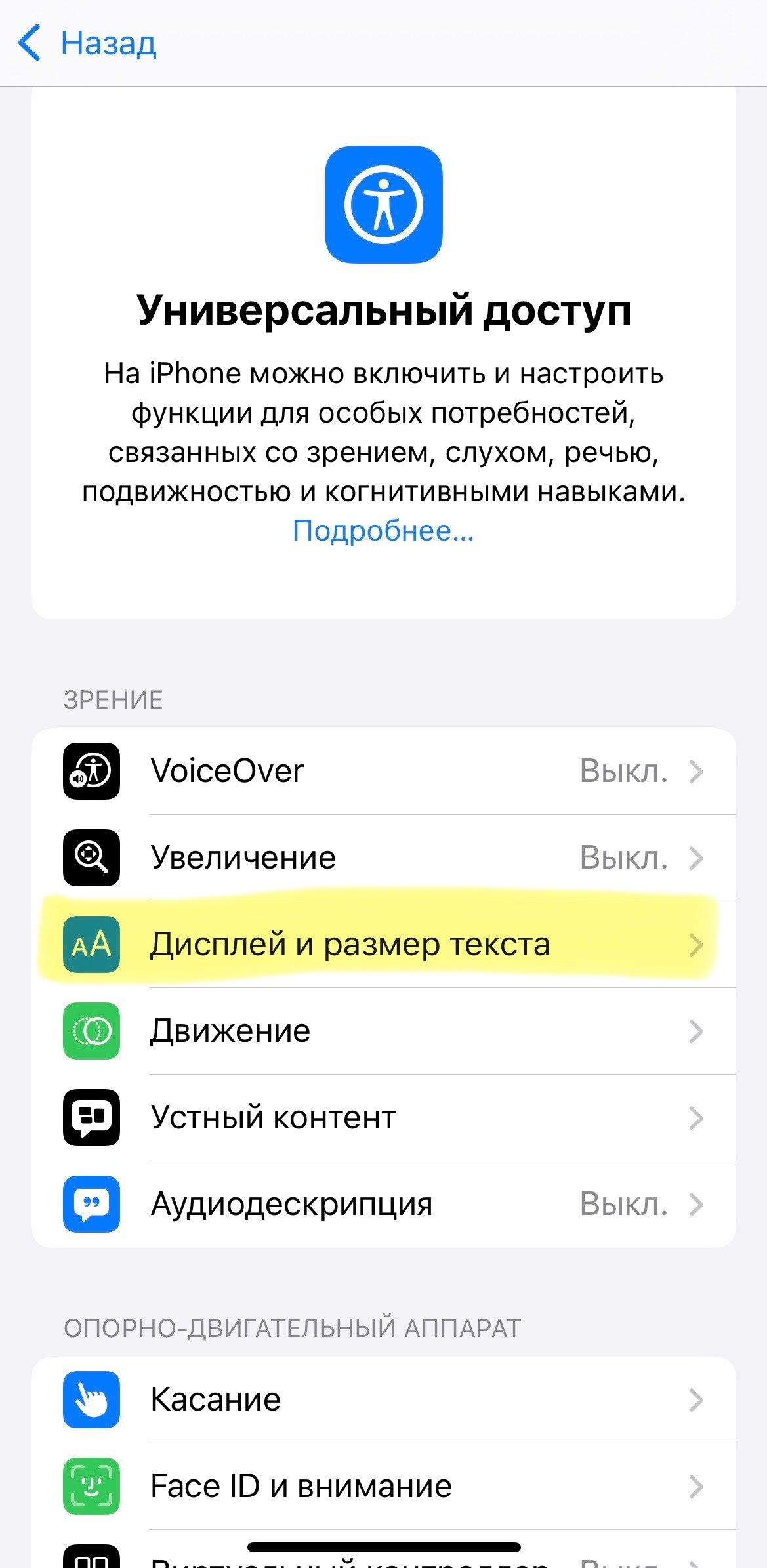767x1568 pixels.
Task: Open Дисплей и размер текста
Action: point(383,945)
